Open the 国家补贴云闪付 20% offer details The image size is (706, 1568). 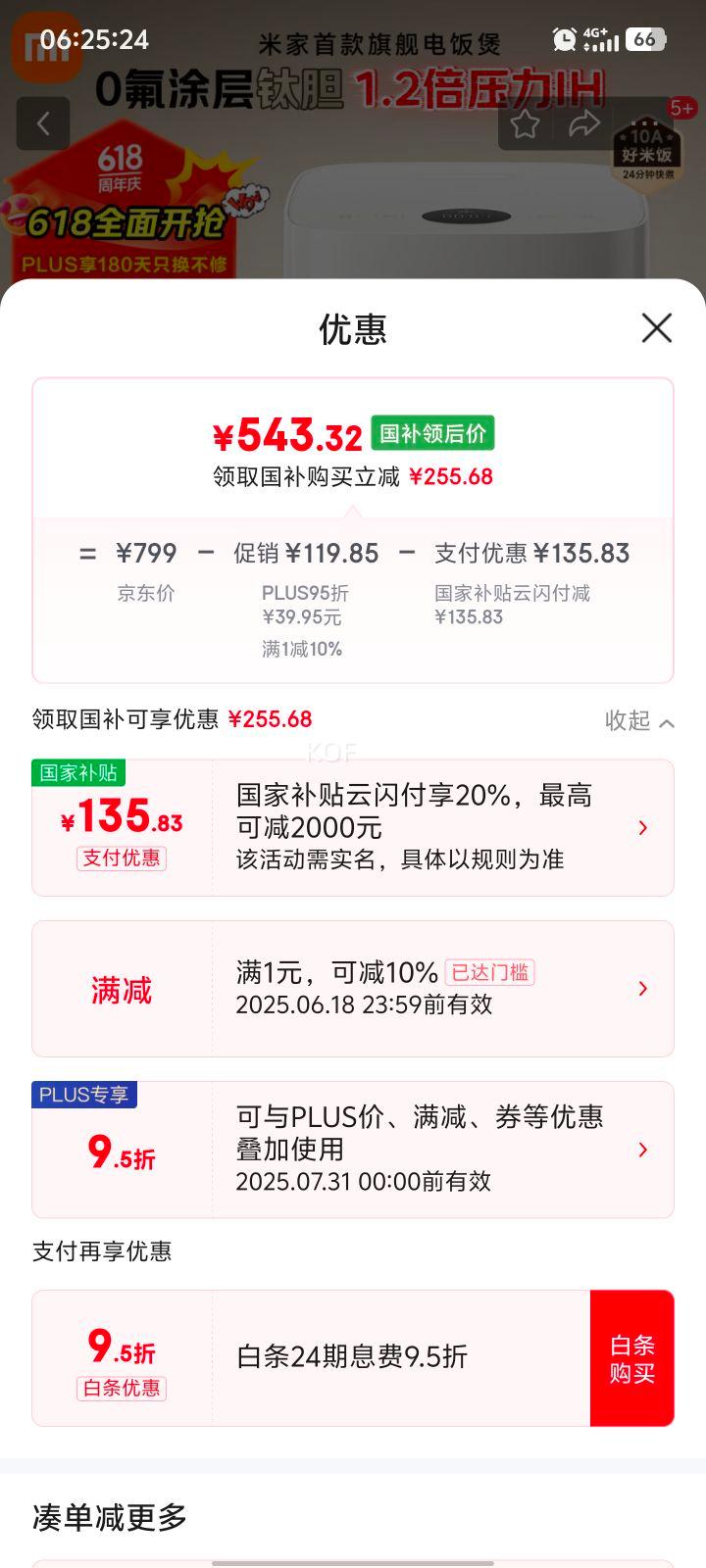point(353,827)
